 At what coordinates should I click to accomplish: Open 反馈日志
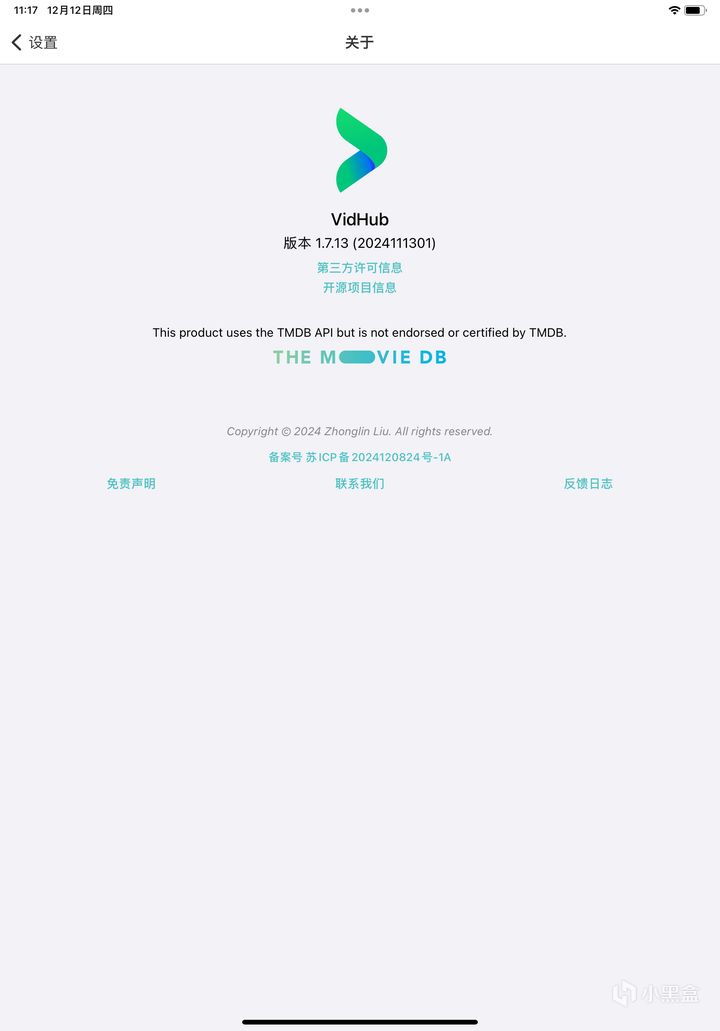pyautogui.click(x=588, y=484)
